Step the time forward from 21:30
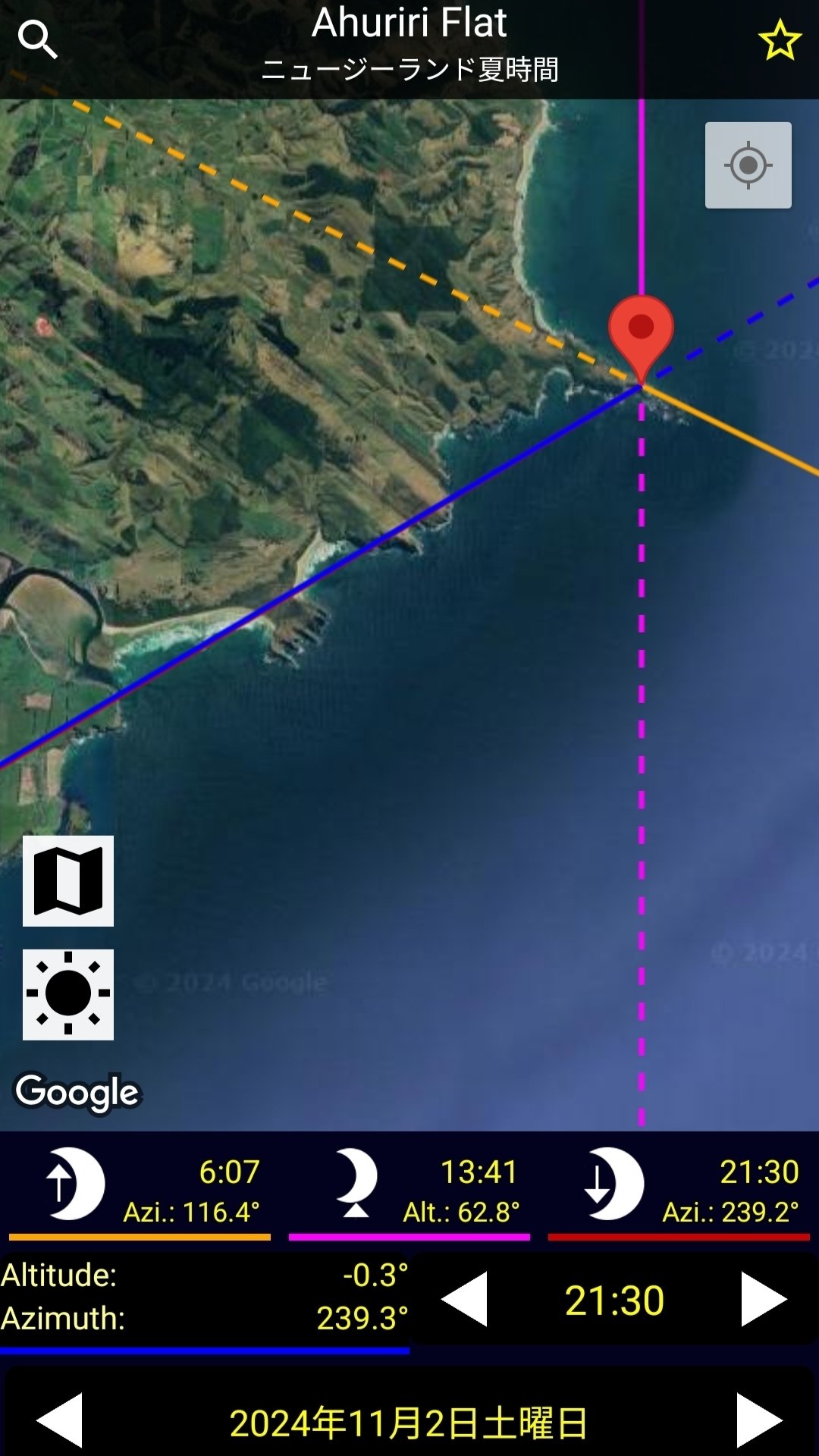 764,1300
